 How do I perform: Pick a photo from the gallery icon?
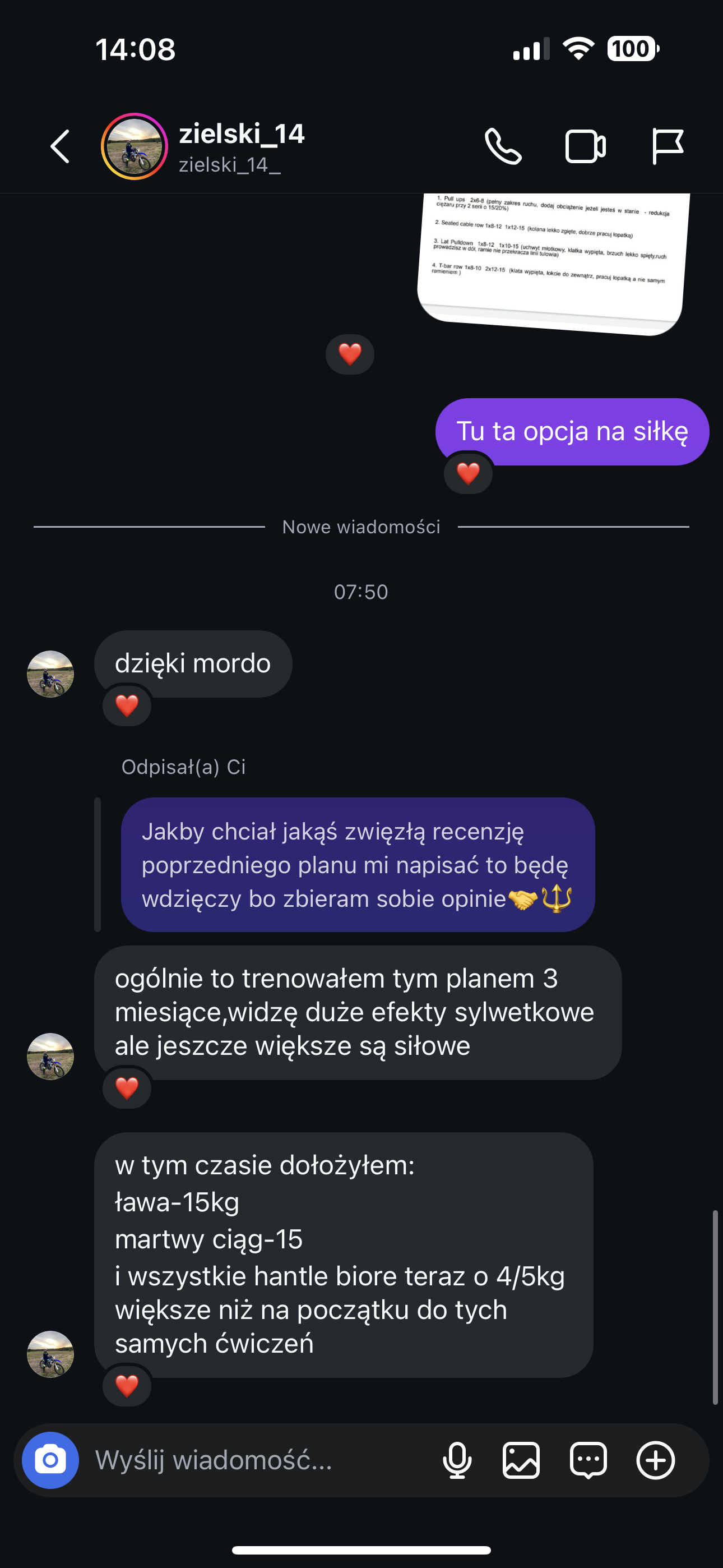point(521,1460)
